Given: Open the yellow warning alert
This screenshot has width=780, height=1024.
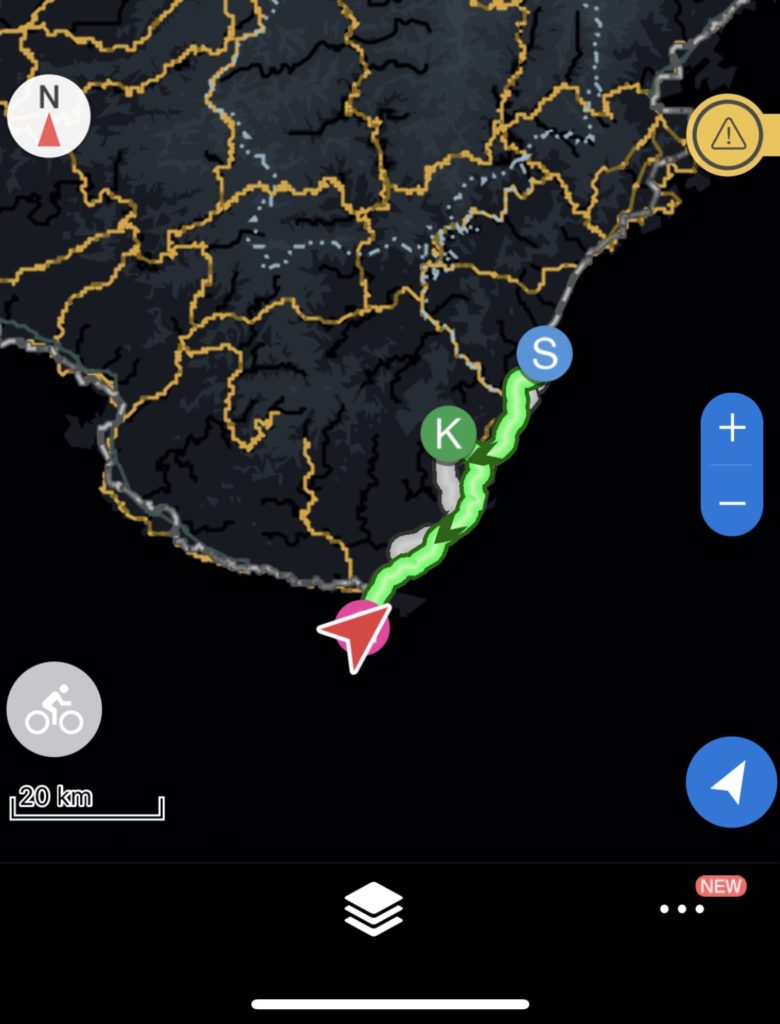Looking at the screenshot, I should pos(727,134).
